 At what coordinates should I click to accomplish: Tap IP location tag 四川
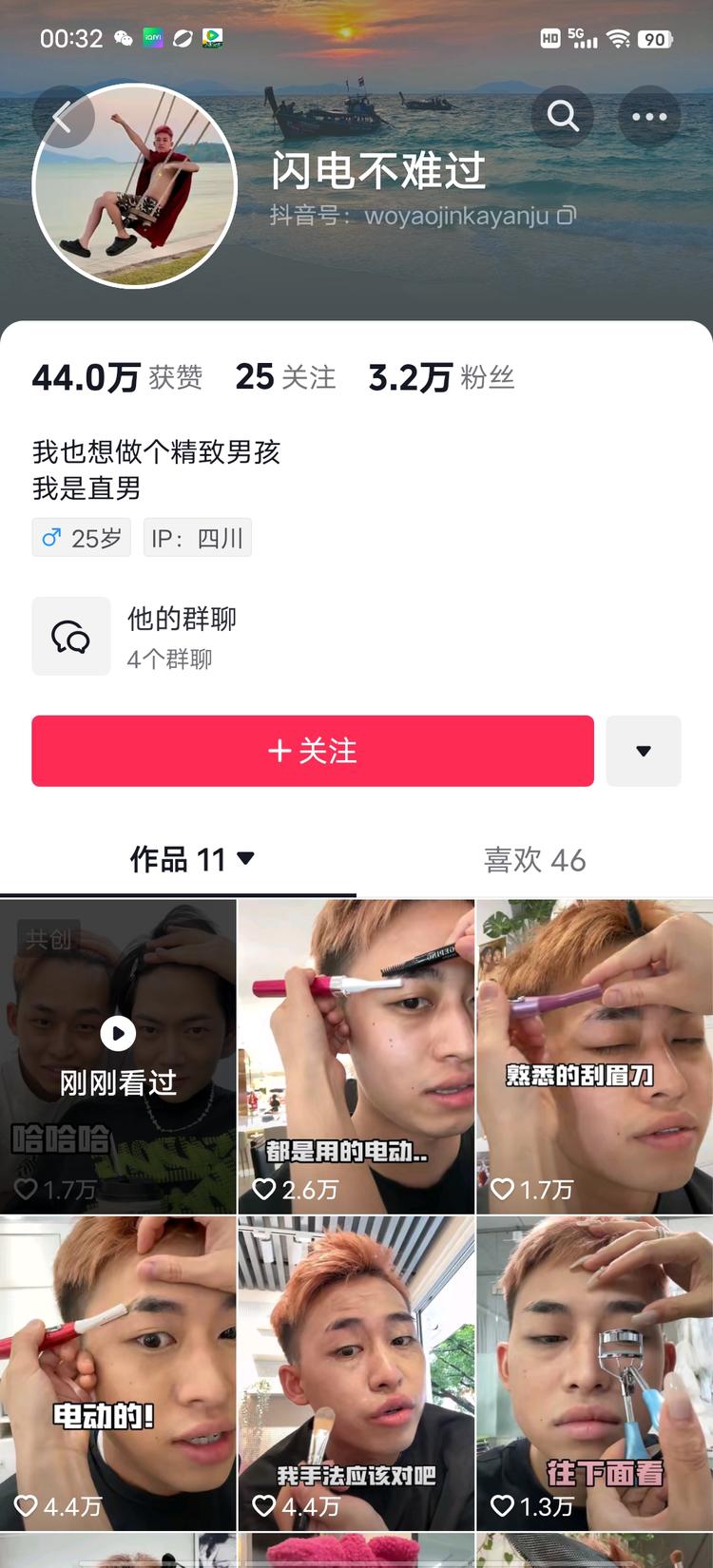(197, 537)
